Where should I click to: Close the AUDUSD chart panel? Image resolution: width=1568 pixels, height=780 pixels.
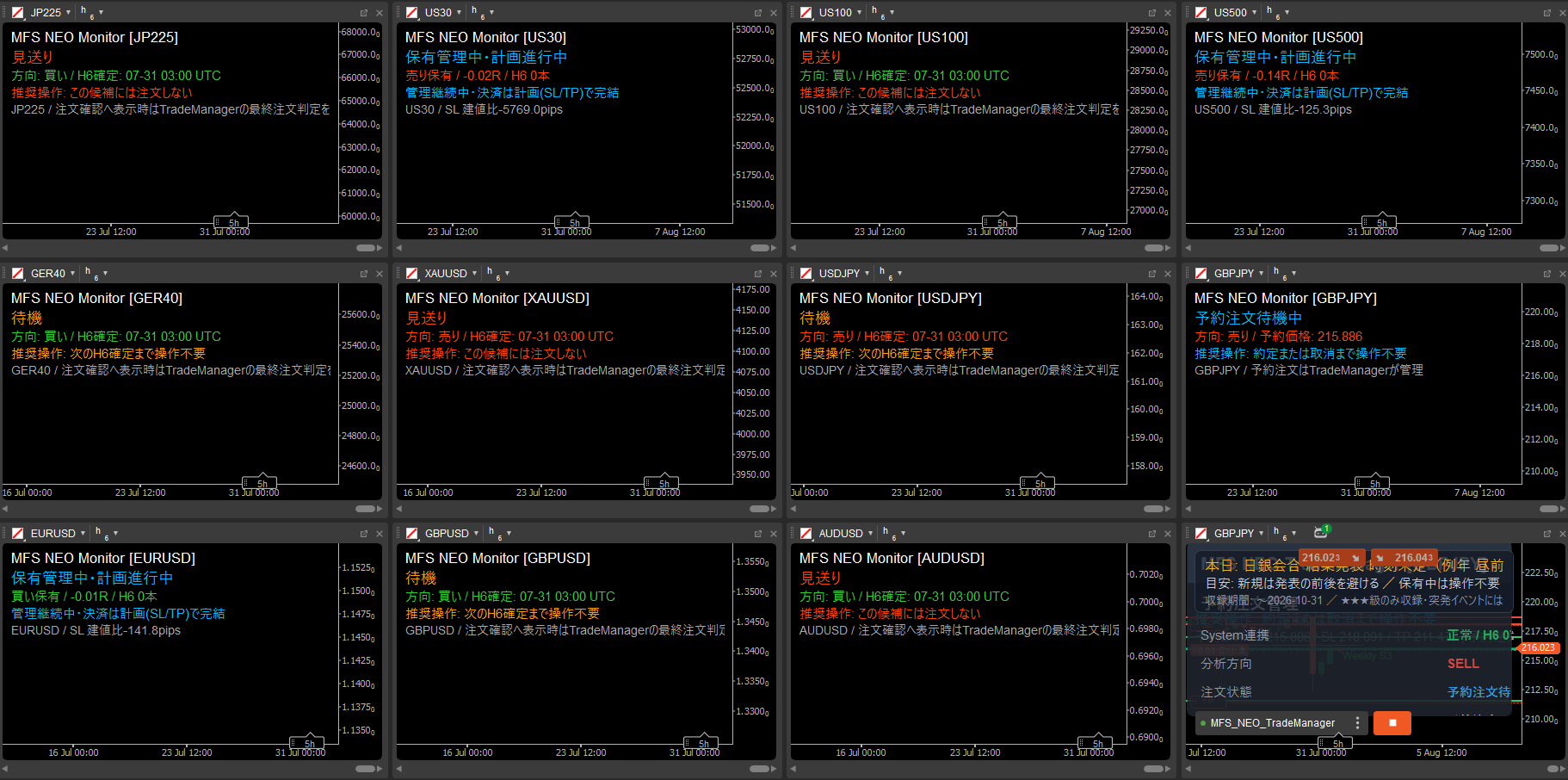pos(1168,534)
